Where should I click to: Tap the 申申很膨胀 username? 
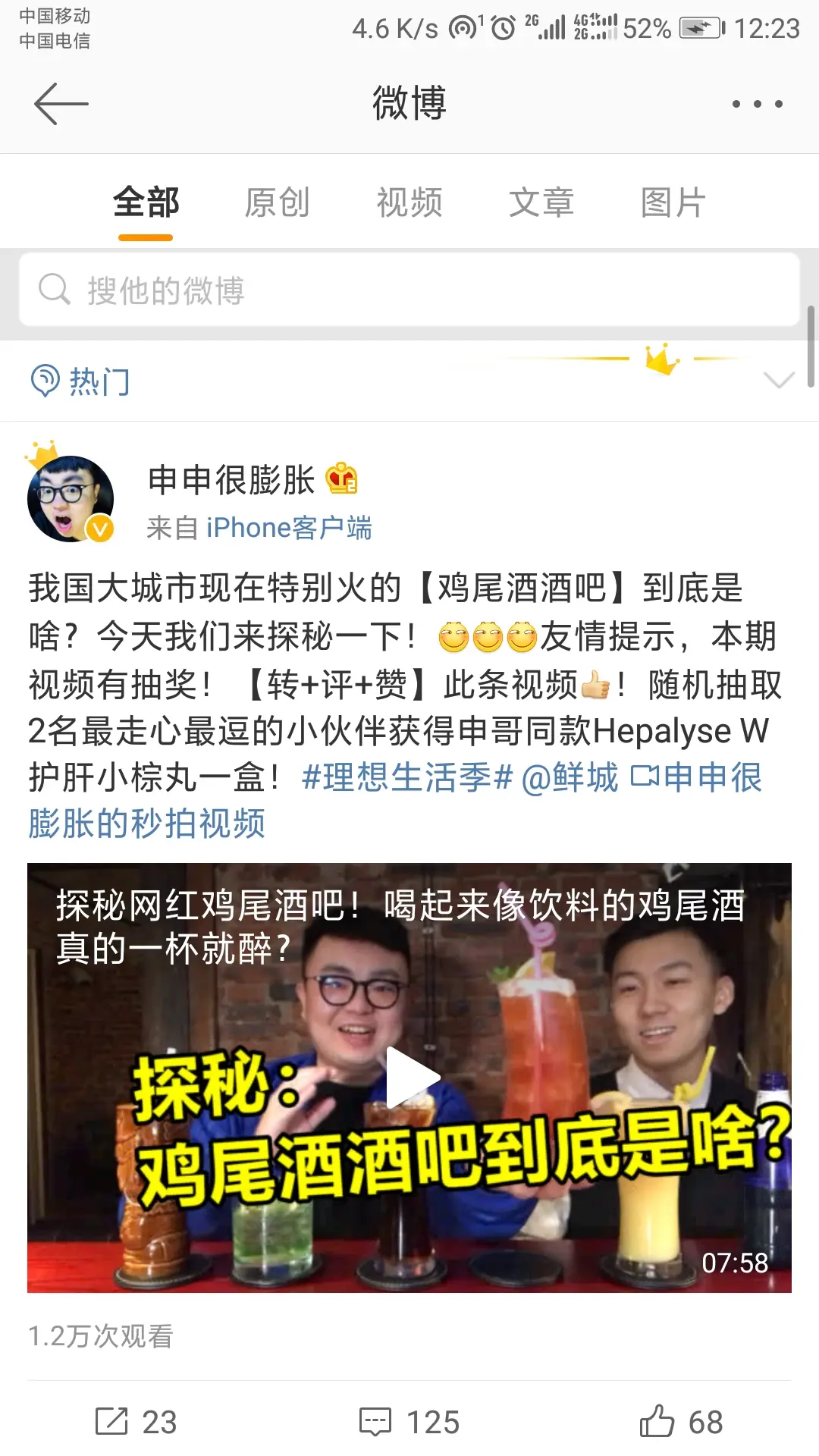point(231,480)
